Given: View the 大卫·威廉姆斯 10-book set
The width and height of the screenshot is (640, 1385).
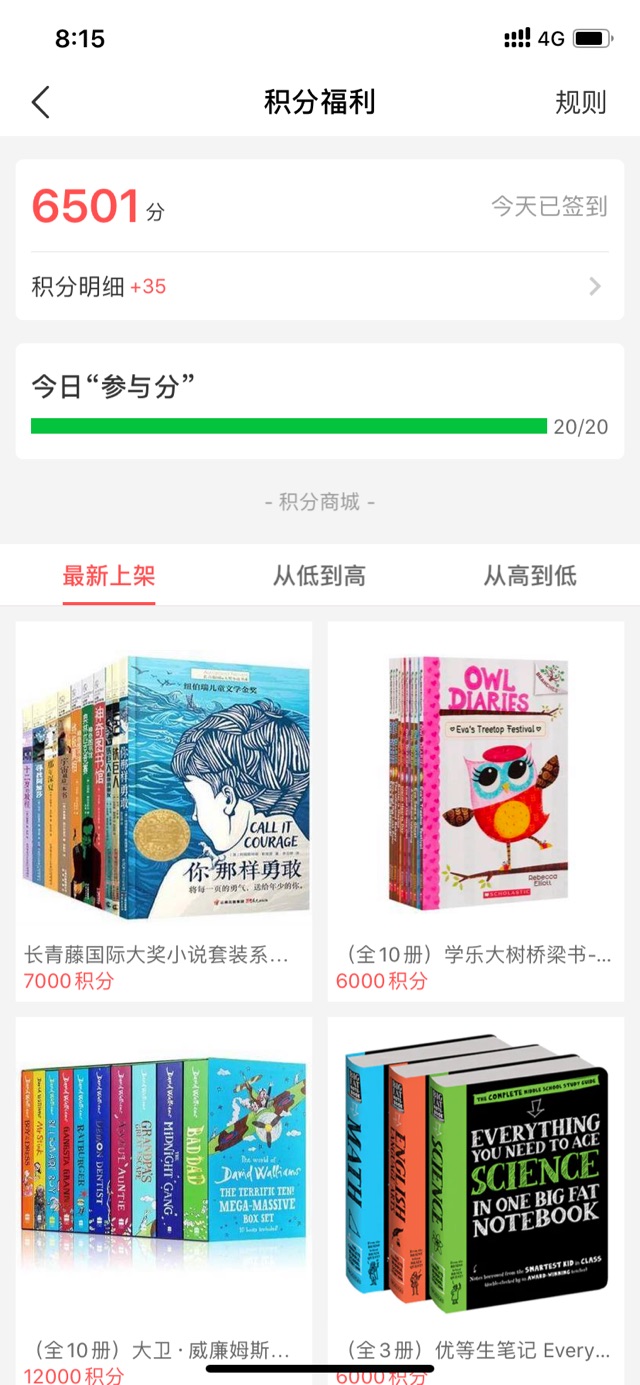Looking at the screenshot, I should (164, 1200).
